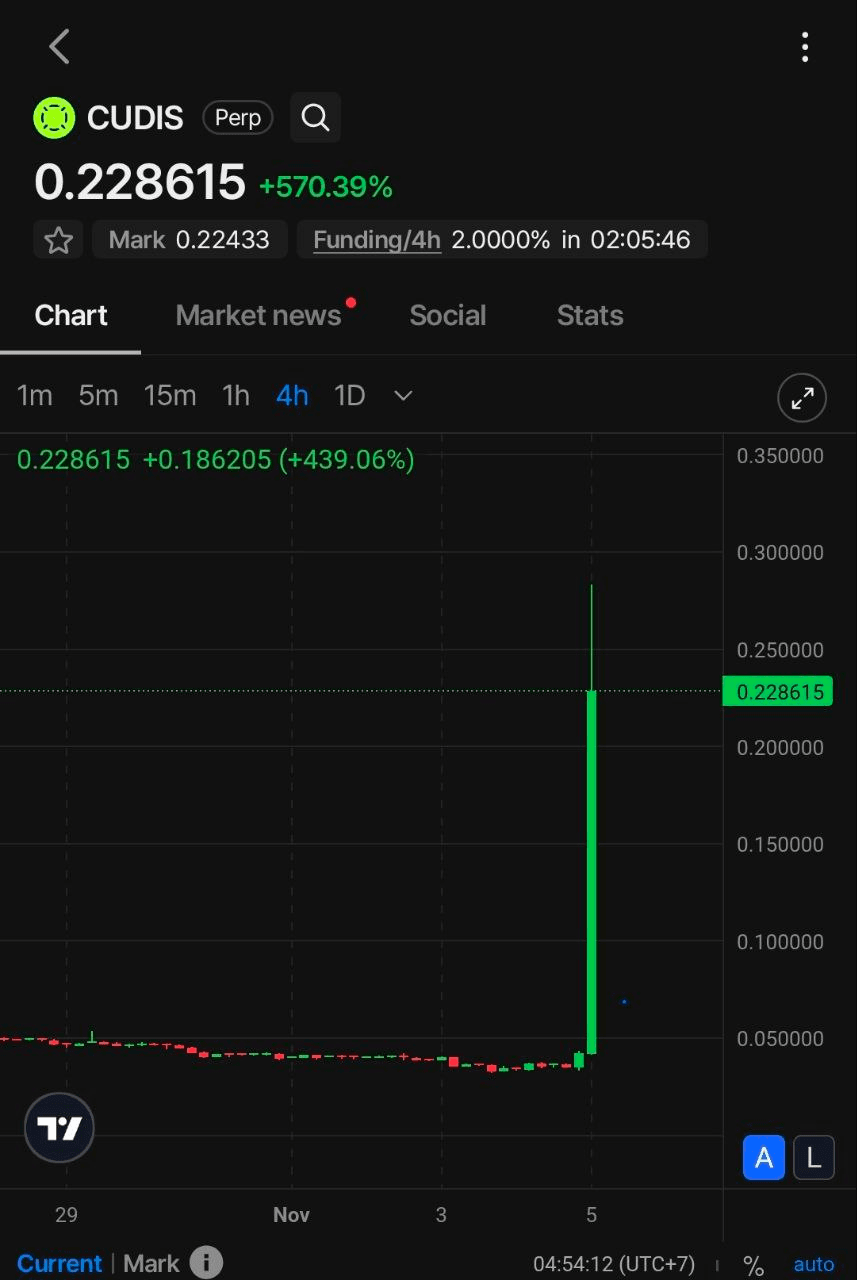The width and height of the screenshot is (857, 1280).
Task: Toggle the L log-scale button
Action: tap(813, 1158)
